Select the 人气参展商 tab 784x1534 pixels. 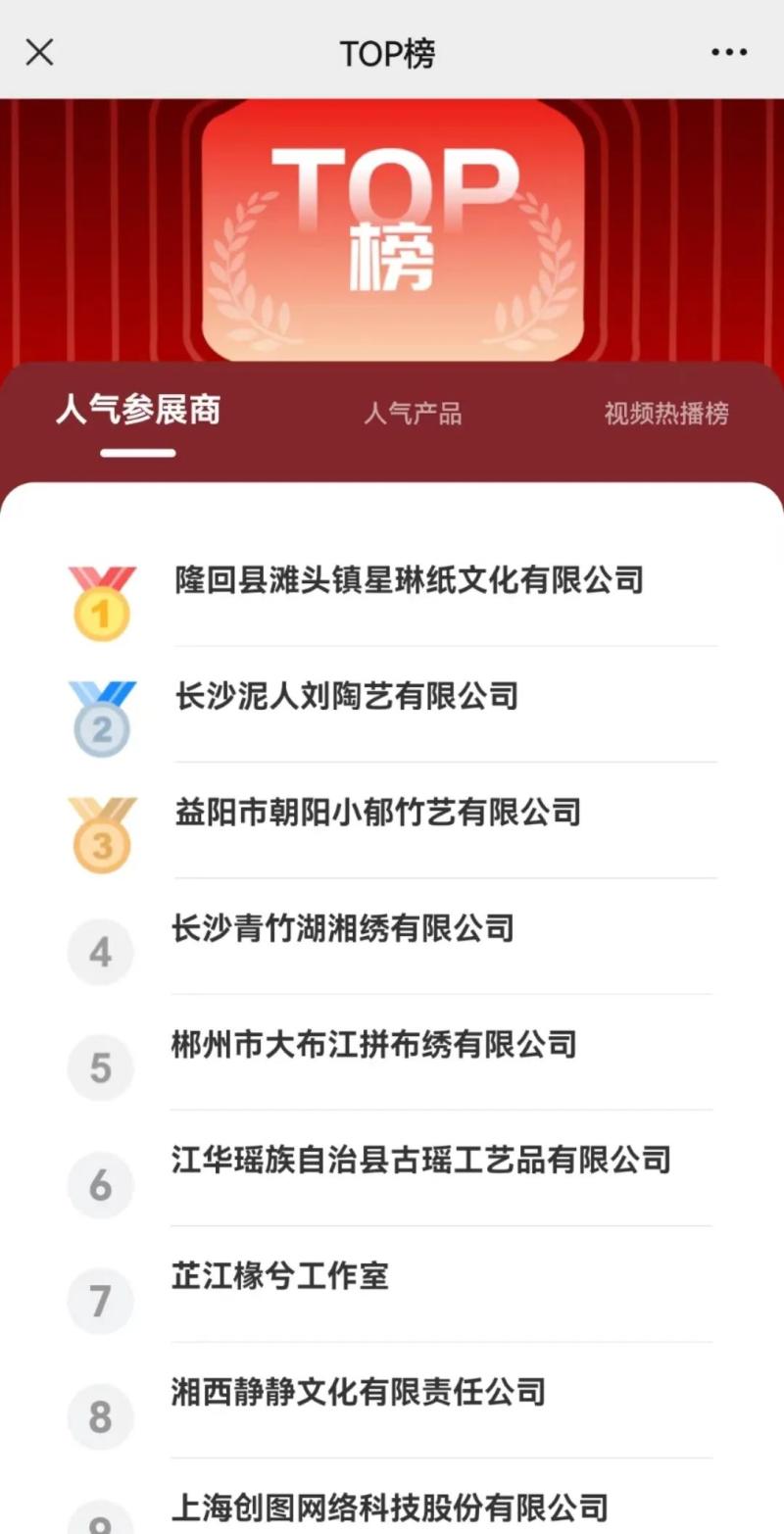pyautogui.click(x=138, y=410)
